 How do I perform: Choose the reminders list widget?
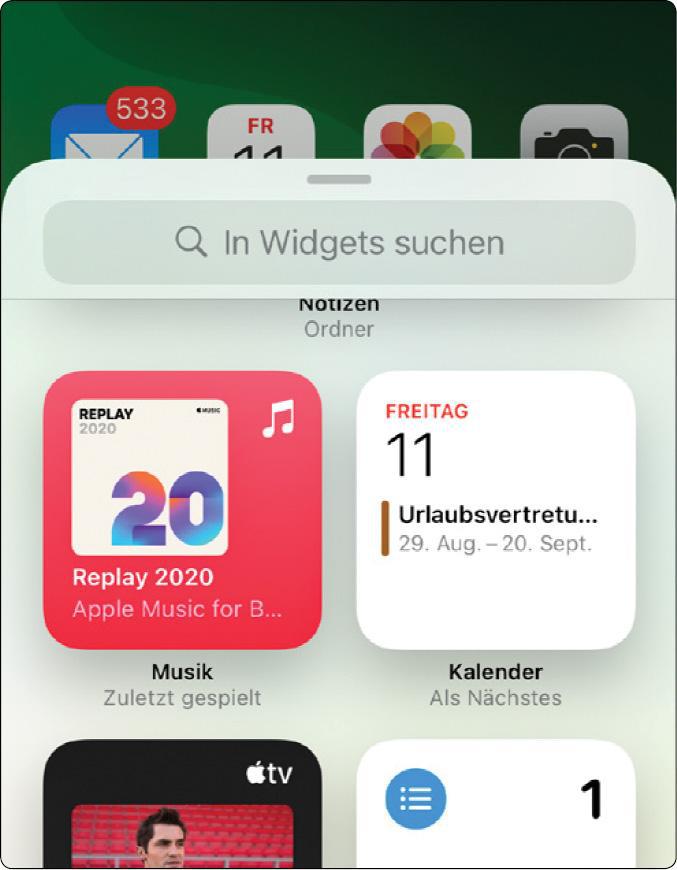click(495, 805)
